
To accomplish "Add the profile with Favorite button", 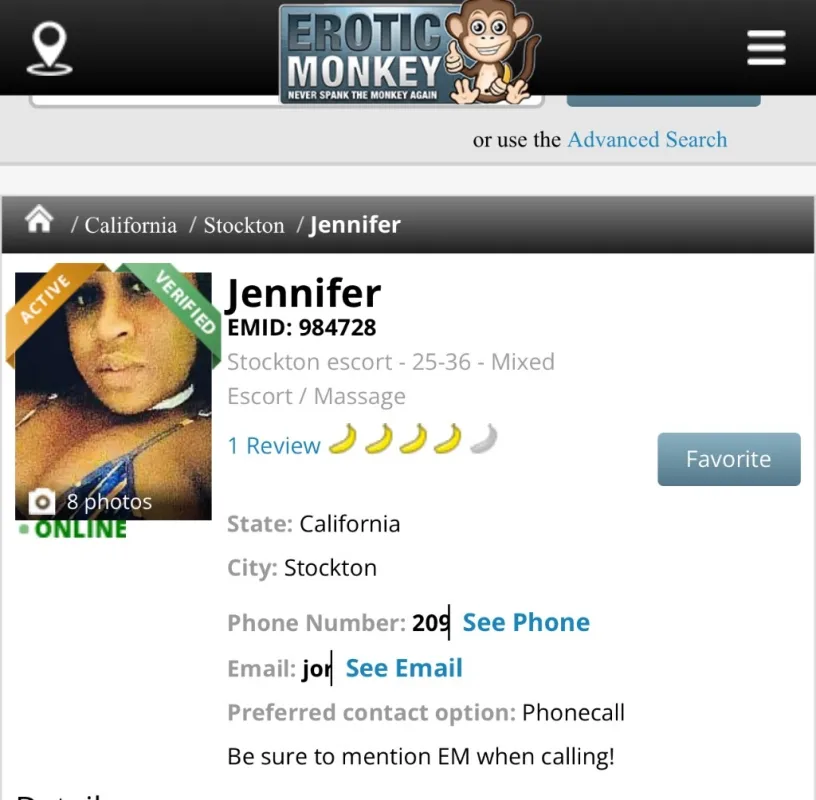I will [x=729, y=459].
